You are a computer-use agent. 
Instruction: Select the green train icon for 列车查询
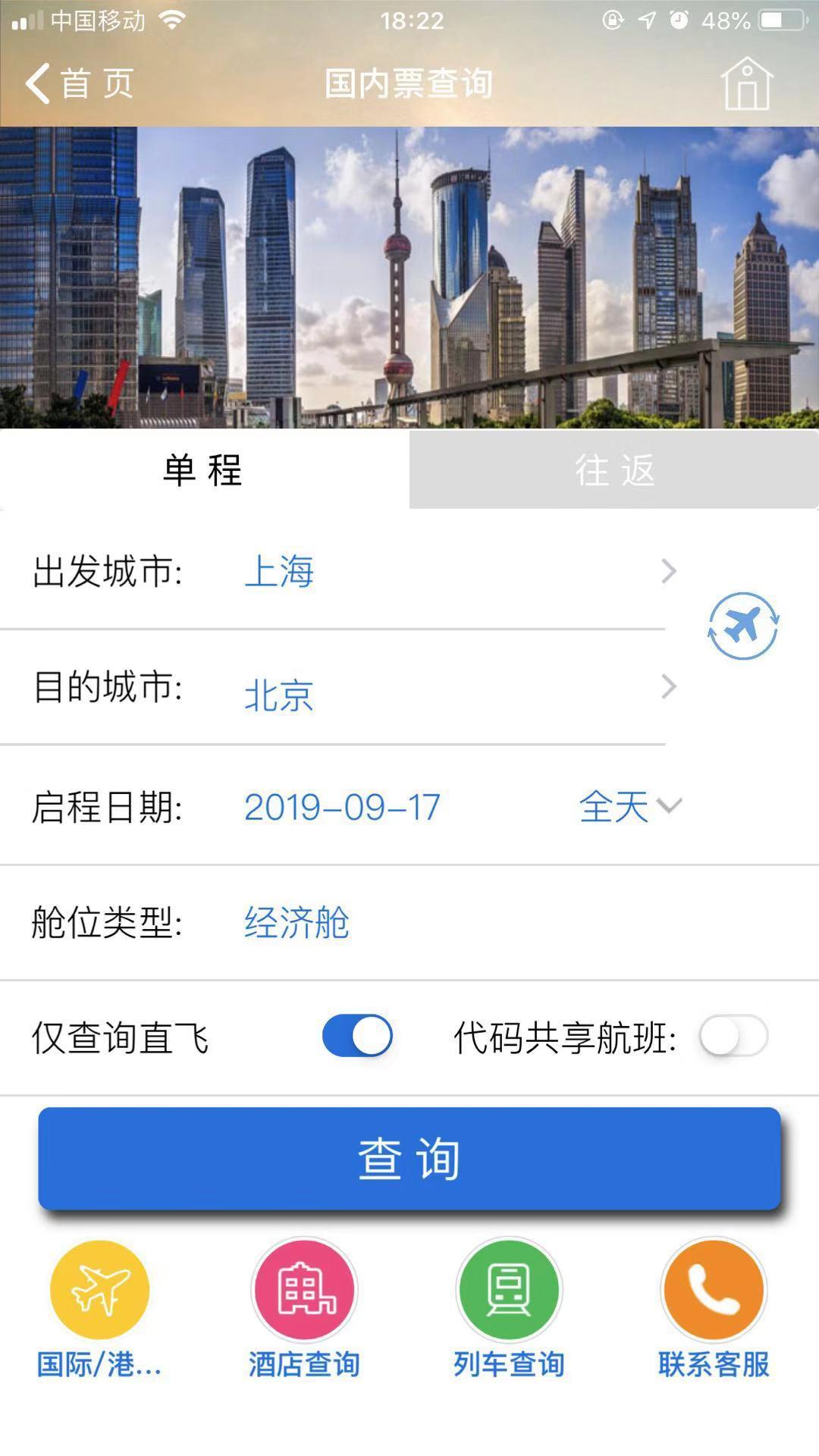[508, 1289]
